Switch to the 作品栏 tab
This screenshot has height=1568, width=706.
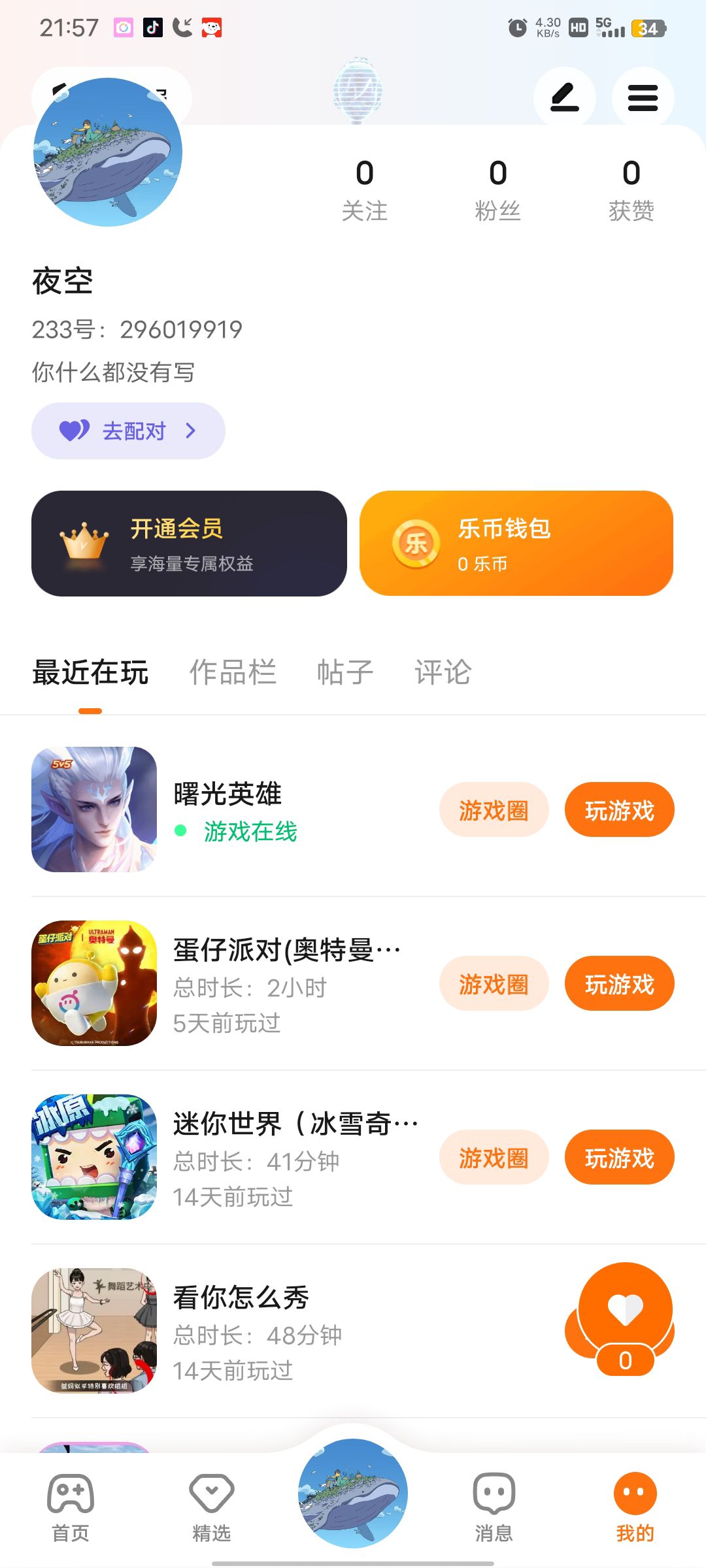coord(233,673)
